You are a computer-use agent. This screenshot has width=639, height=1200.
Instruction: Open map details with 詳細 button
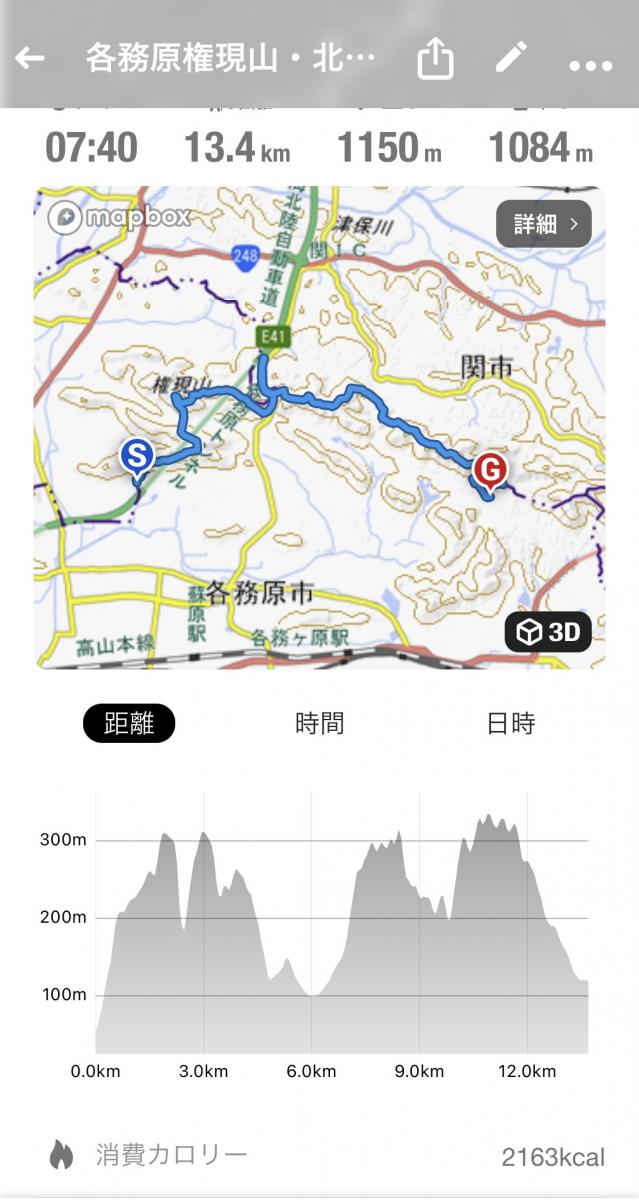pyautogui.click(x=544, y=224)
